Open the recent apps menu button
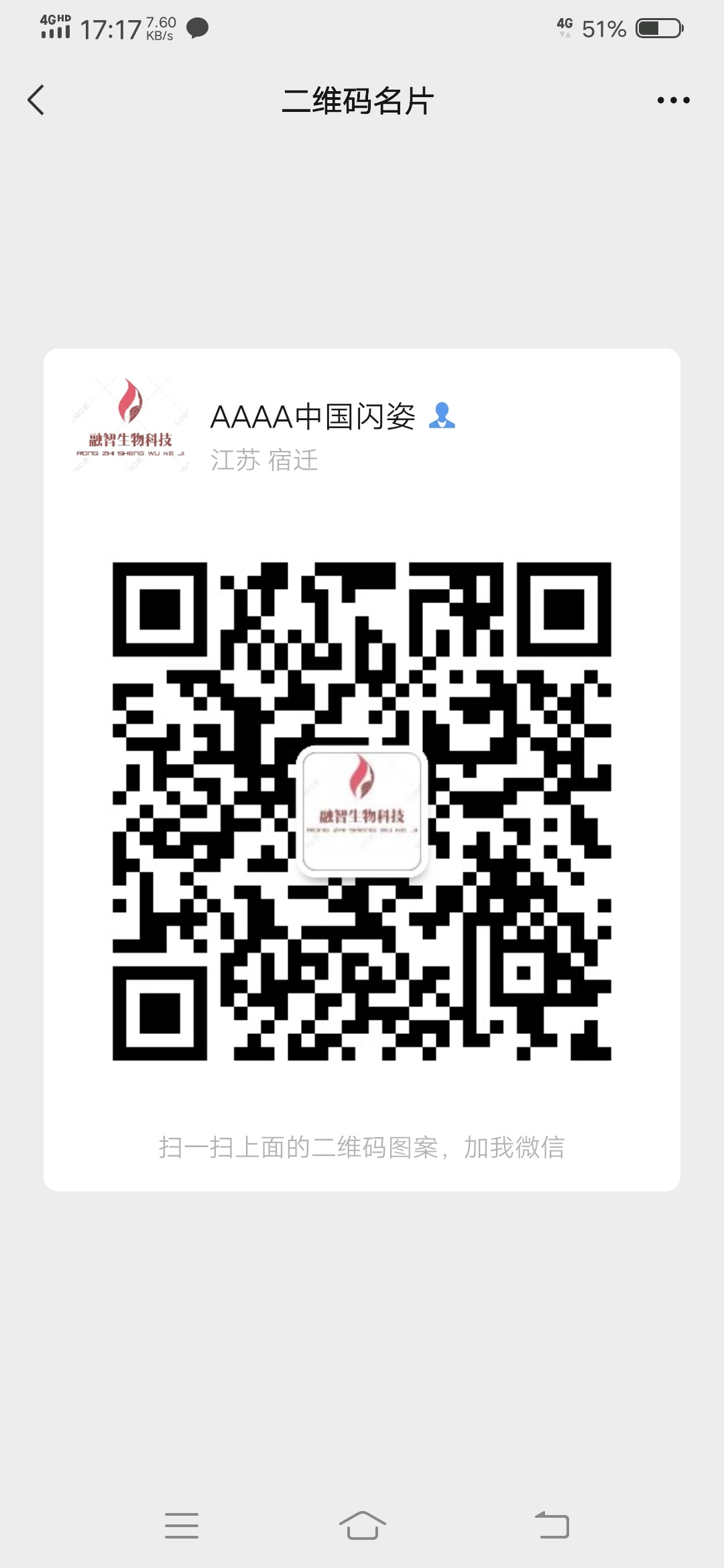The width and height of the screenshot is (724, 1568). click(x=182, y=1525)
